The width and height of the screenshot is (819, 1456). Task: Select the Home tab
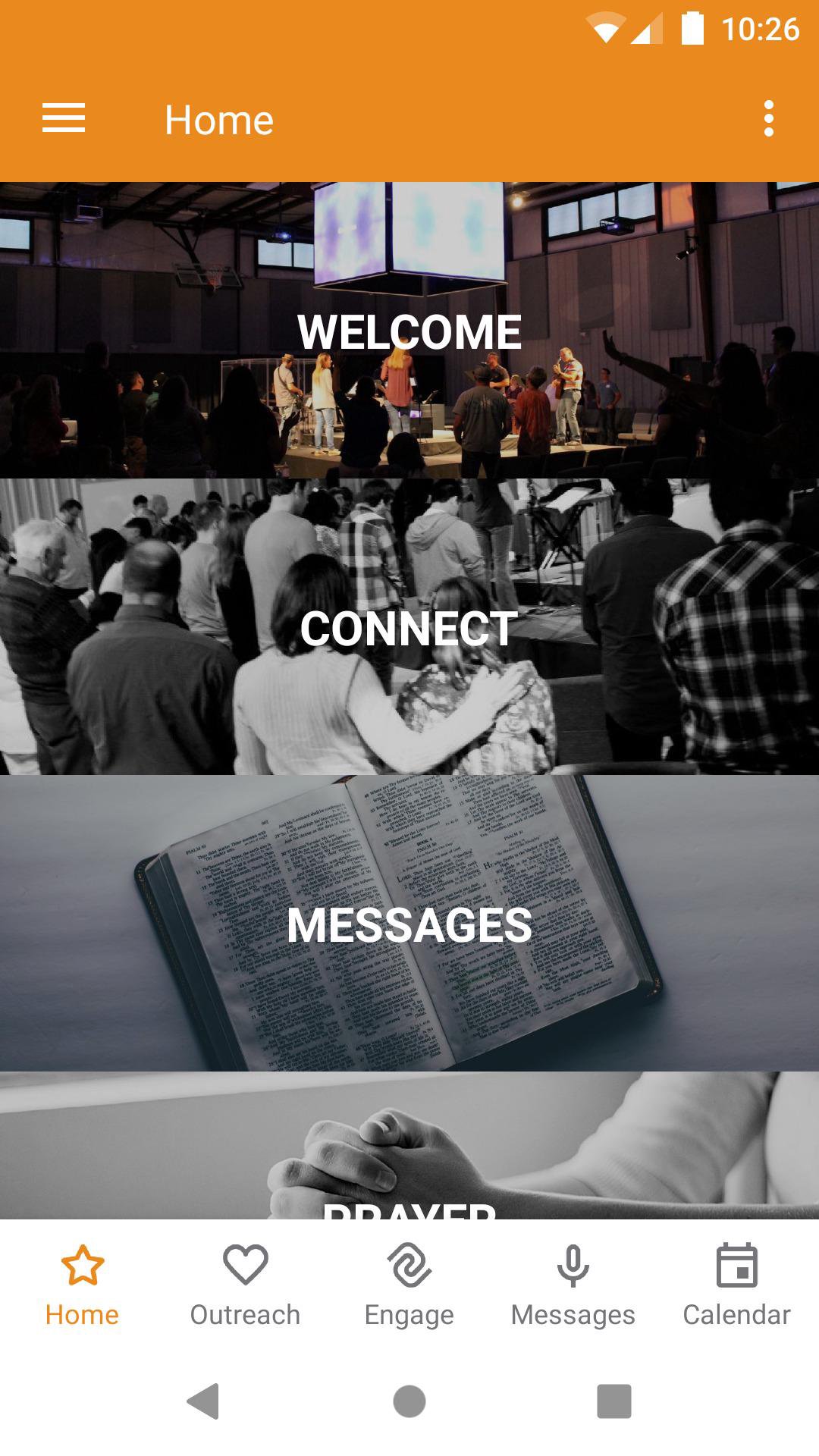(x=82, y=1285)
